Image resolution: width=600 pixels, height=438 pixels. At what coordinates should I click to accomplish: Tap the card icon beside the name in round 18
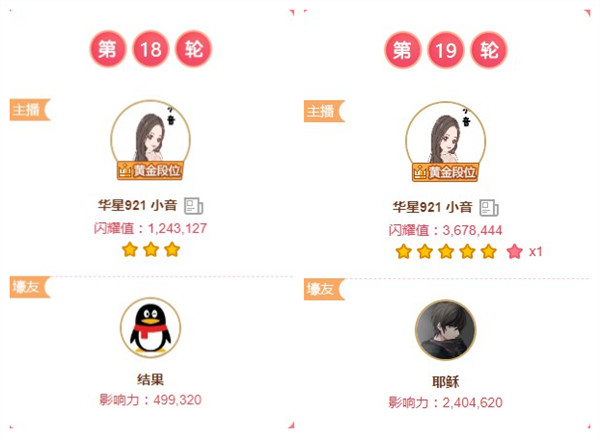coord(194,207)
